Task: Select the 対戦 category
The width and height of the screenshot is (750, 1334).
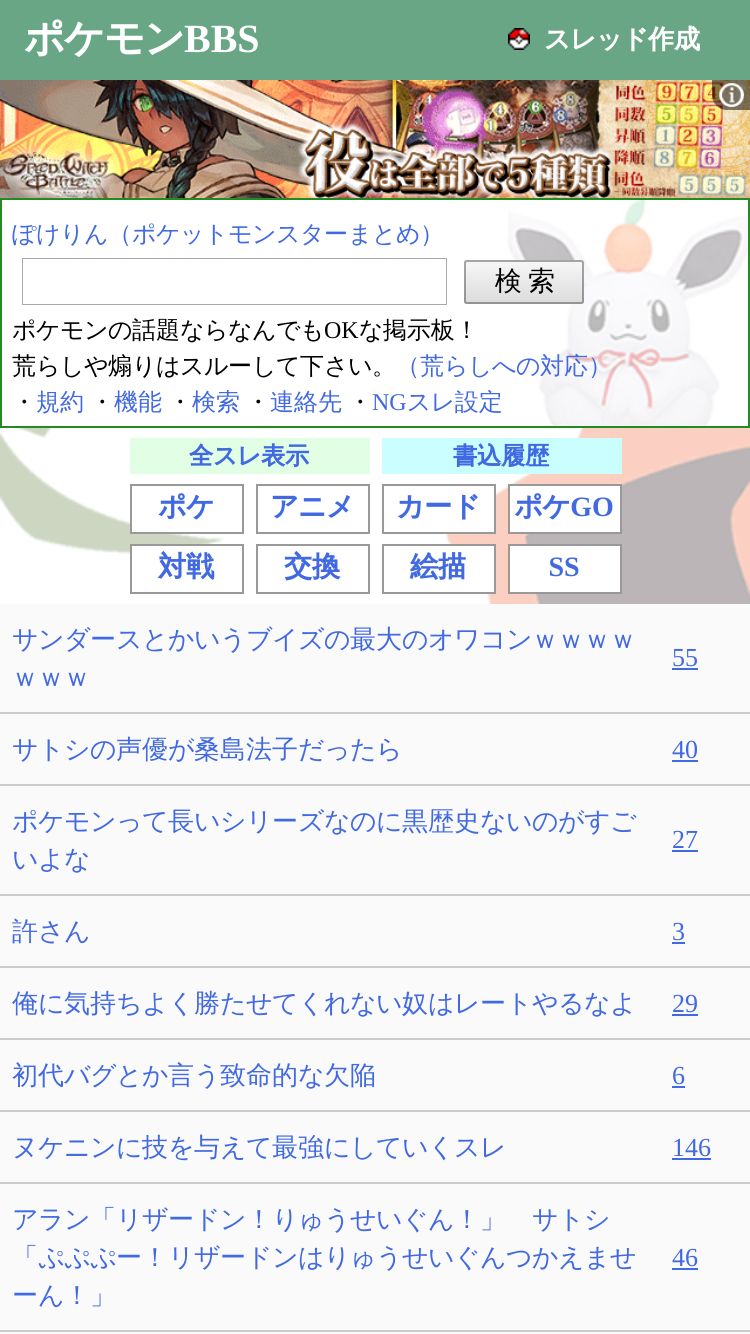Action: (x=187, y=568)
